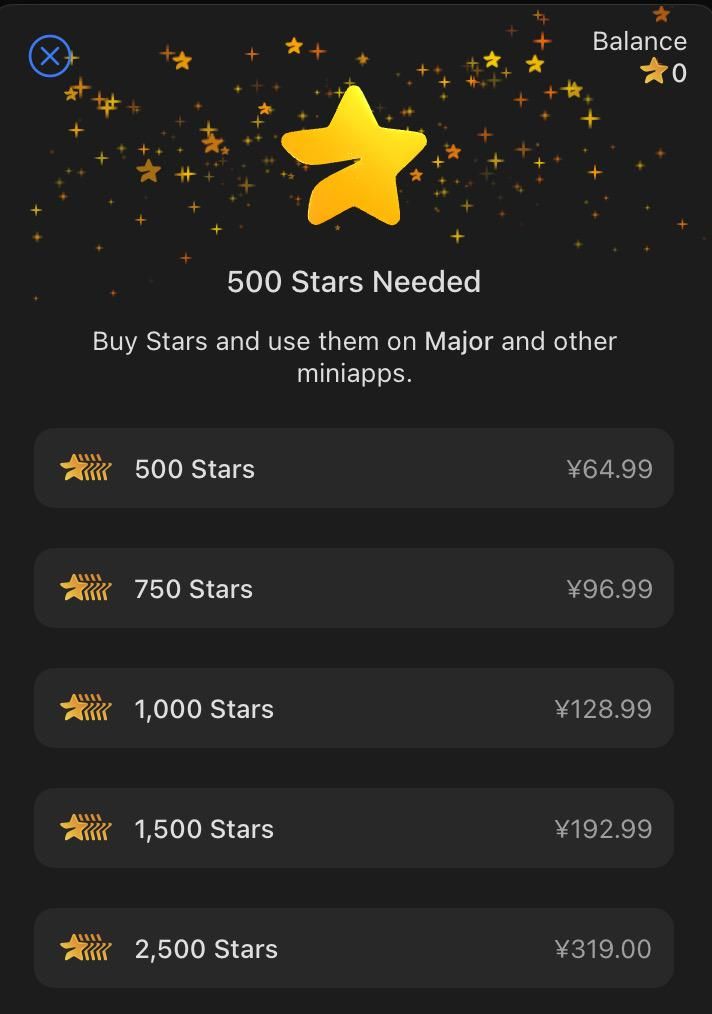Buy 750 Stars for ¥96.99

click(x=354, y=588)
